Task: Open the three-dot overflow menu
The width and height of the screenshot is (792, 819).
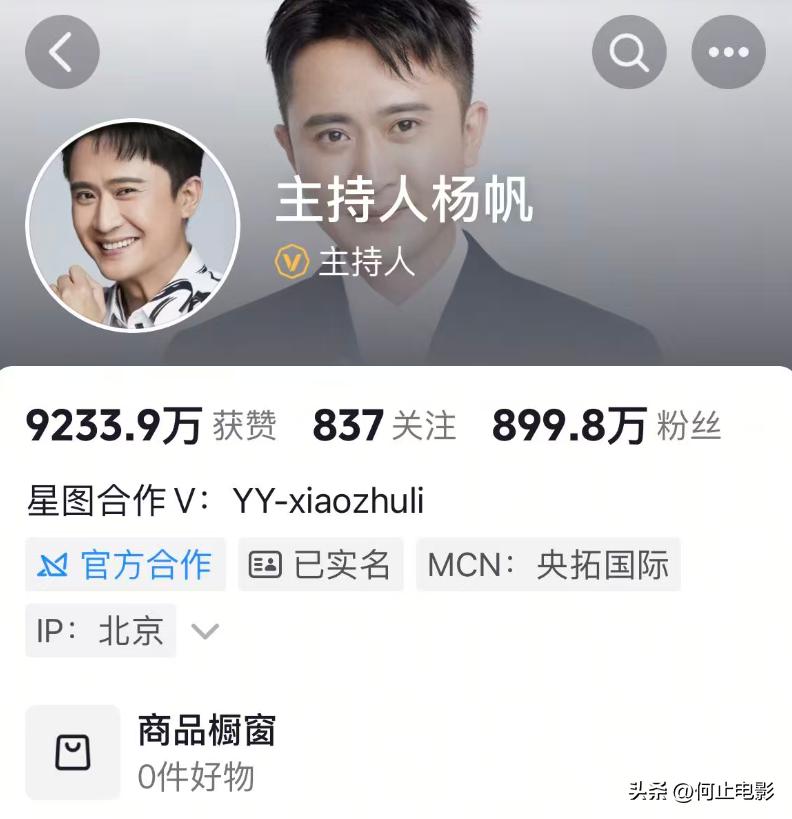Action: pos(728,51)
